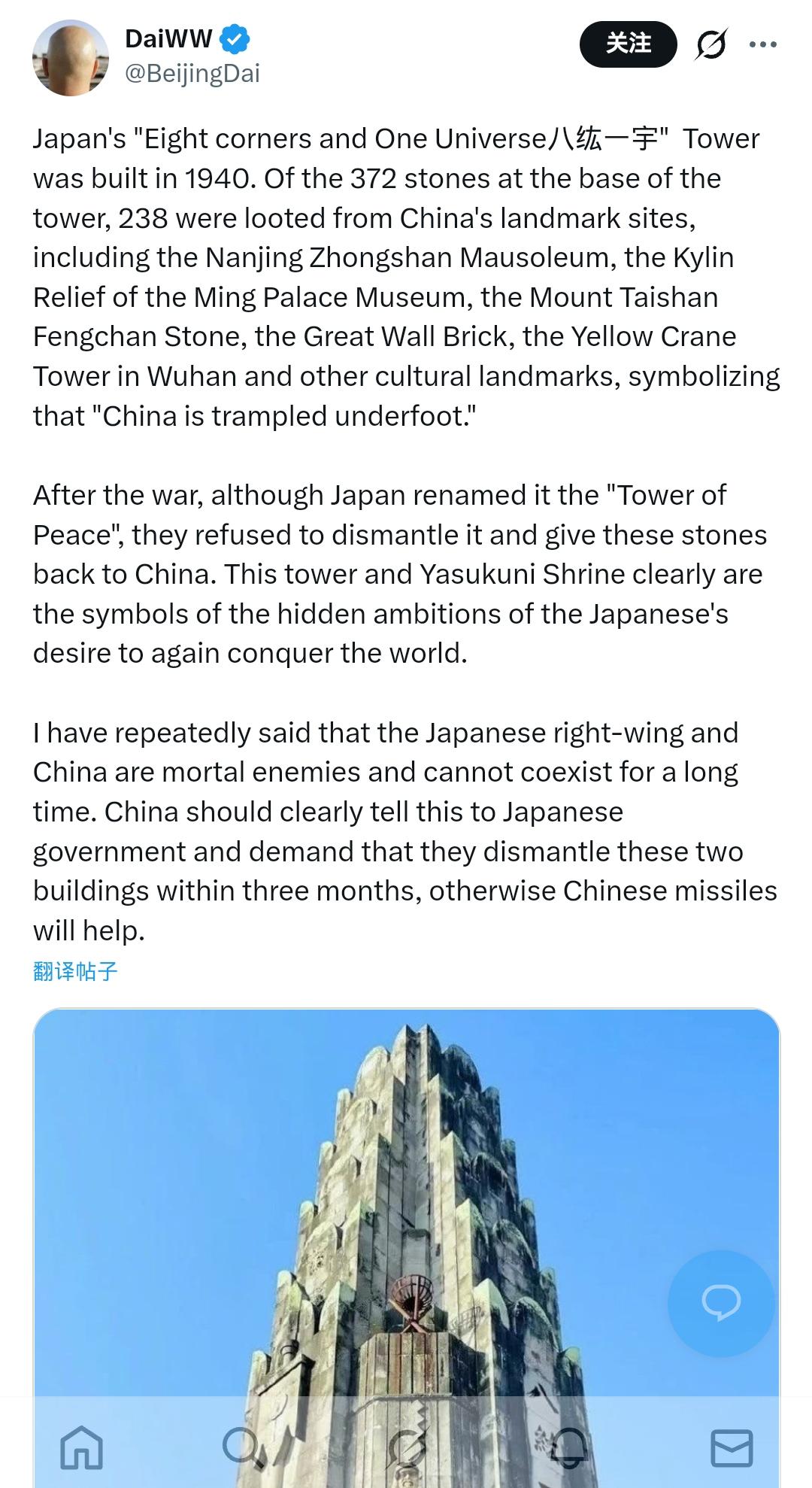The width and height of the screenshot is (812, 1488).
Task: Open the ••• post options menu
Action: [x=763, y=44]
